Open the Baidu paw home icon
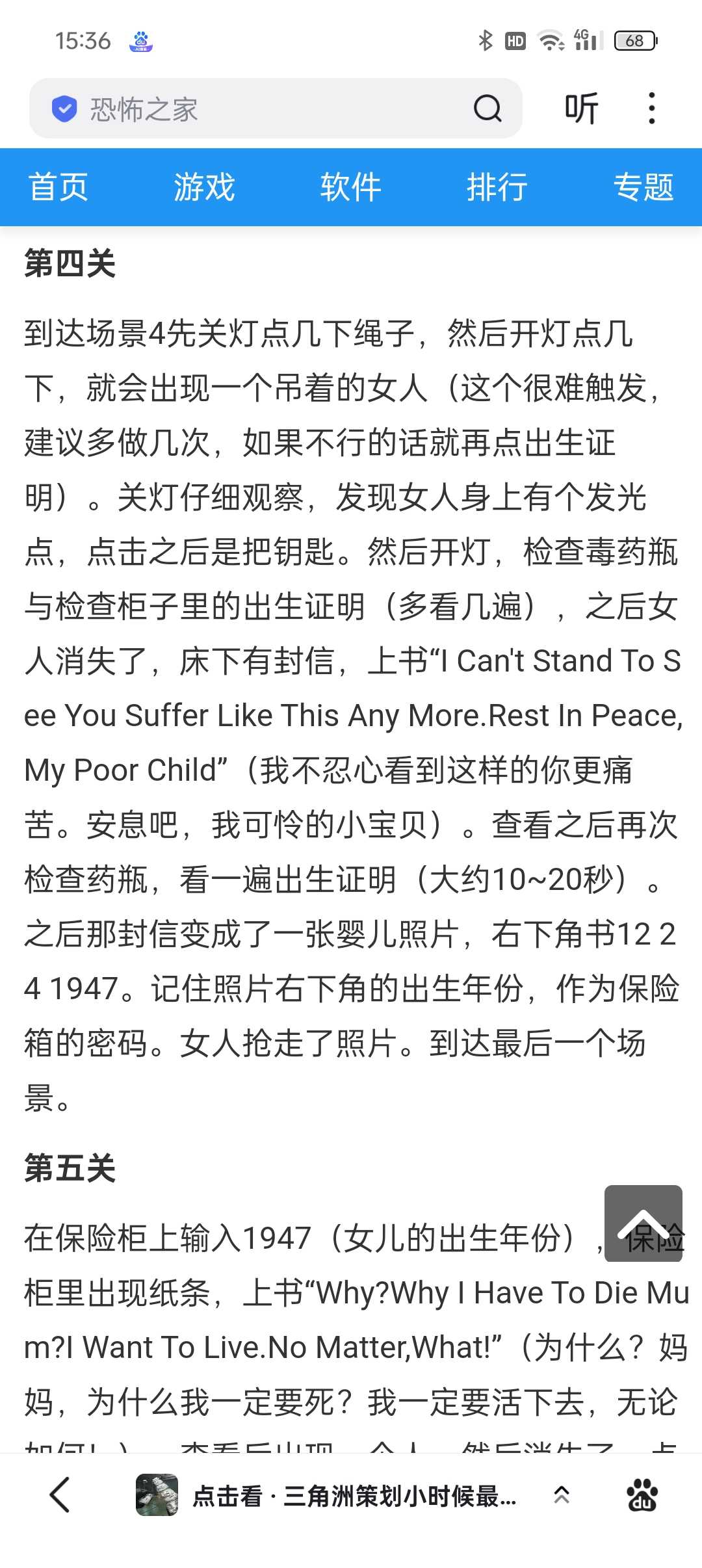 [x=642, y=1495]
